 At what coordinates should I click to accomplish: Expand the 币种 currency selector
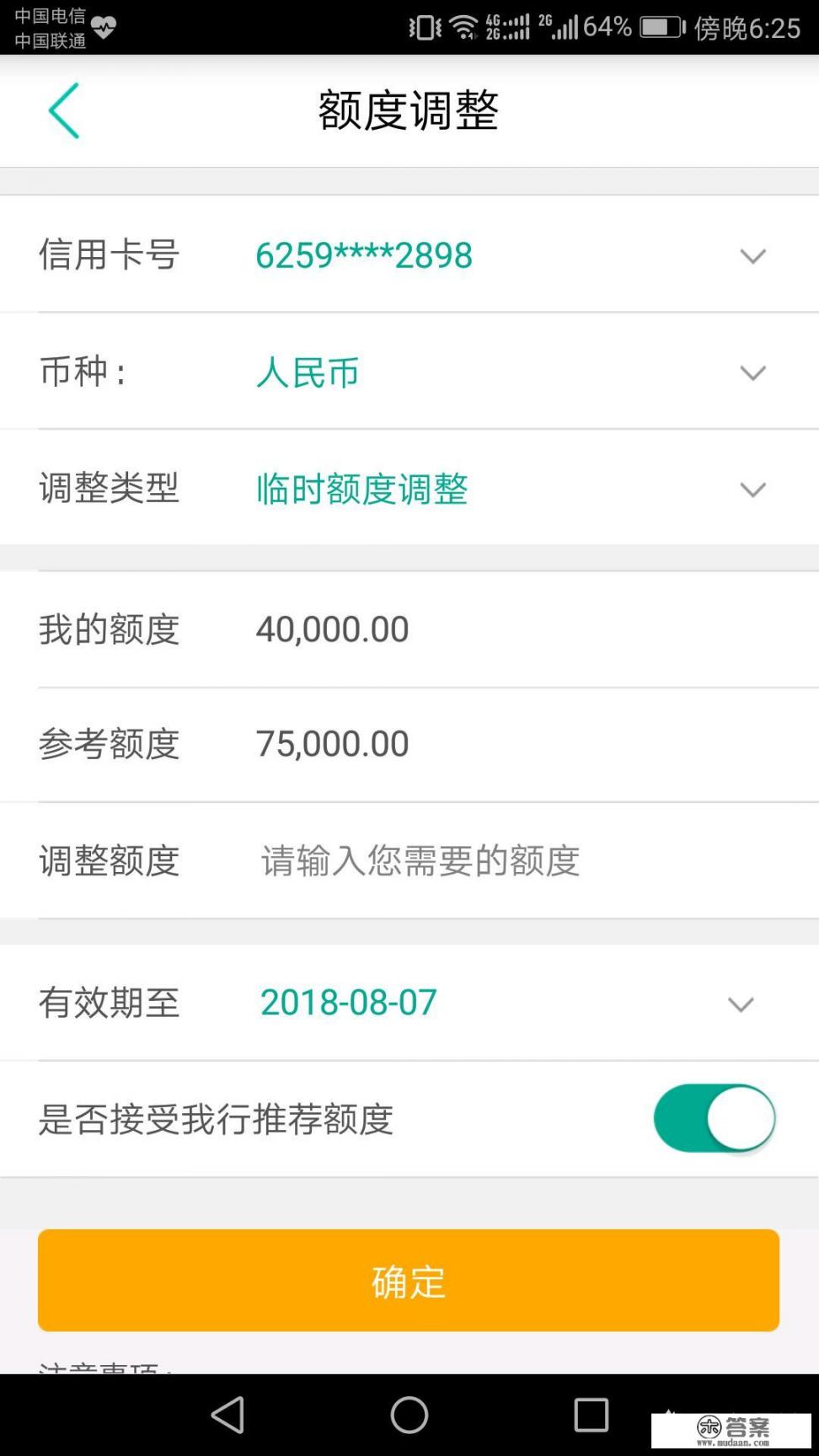point(752,372)
